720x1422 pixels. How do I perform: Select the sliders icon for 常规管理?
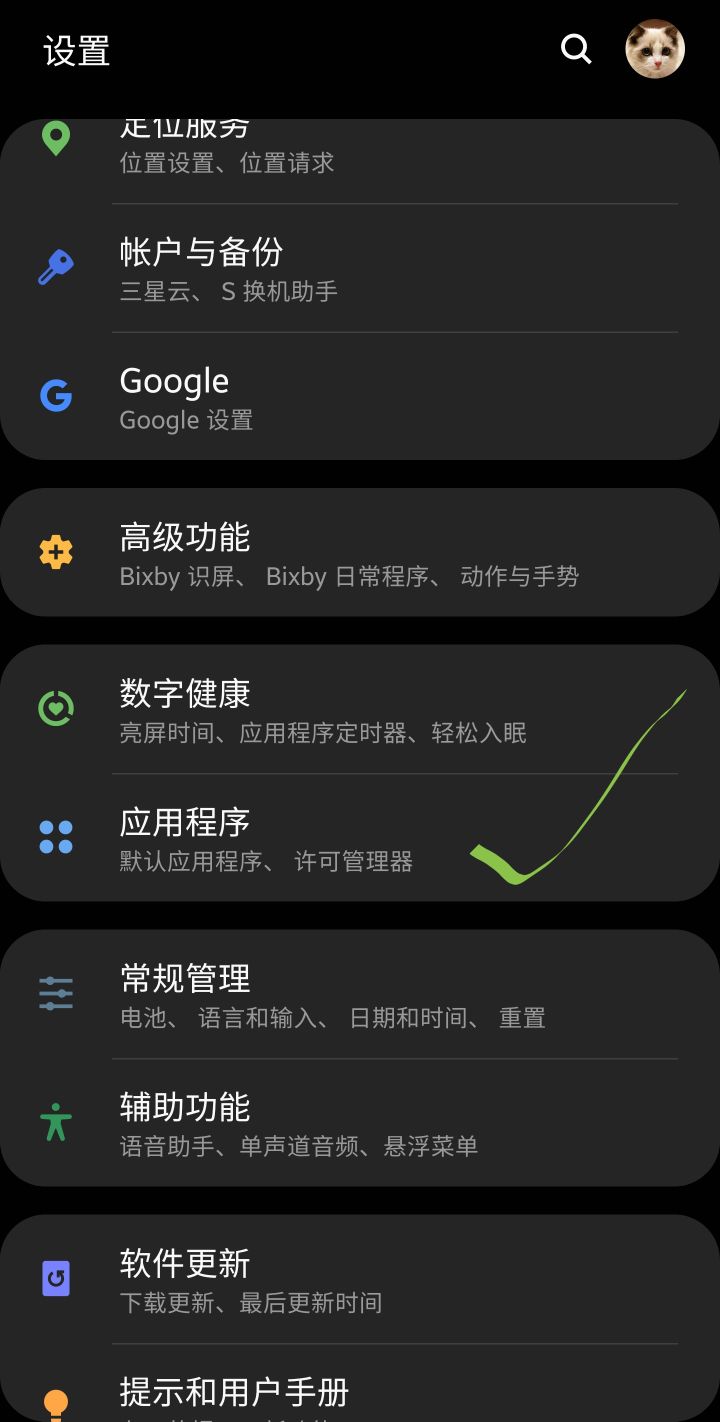(55, 992)
